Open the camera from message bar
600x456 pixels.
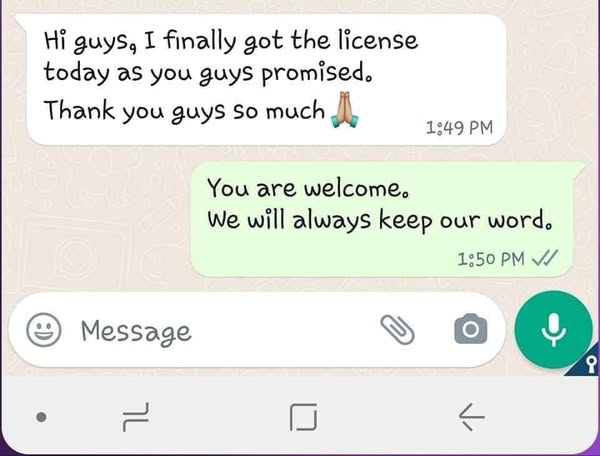click(468, 329)
